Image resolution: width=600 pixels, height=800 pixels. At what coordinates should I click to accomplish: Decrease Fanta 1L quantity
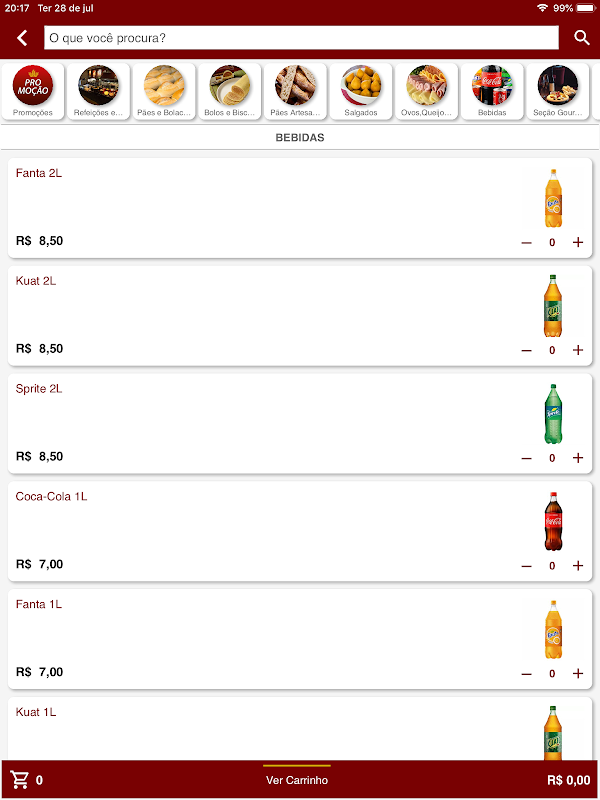[x=527, y=674]
